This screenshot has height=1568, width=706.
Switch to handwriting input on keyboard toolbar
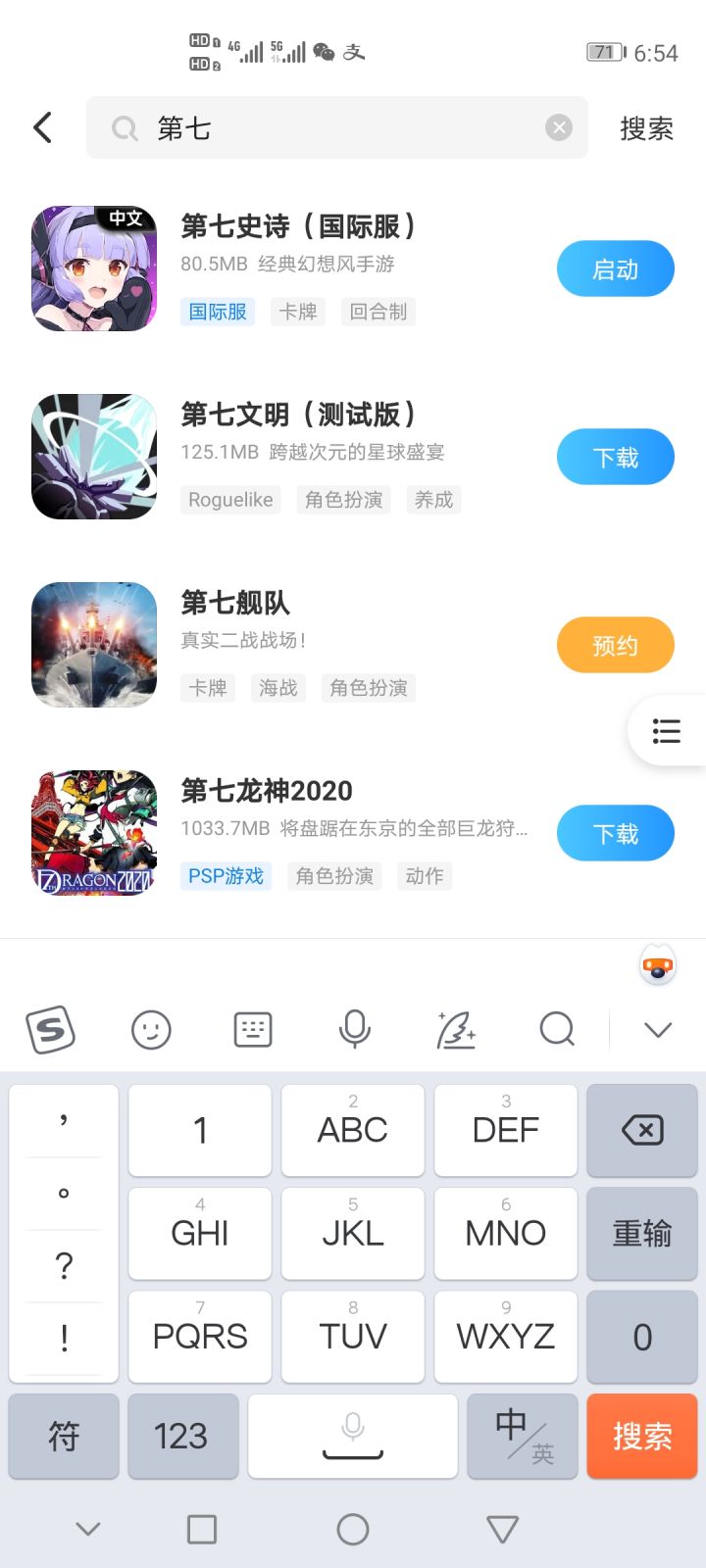coord(456,1030)
